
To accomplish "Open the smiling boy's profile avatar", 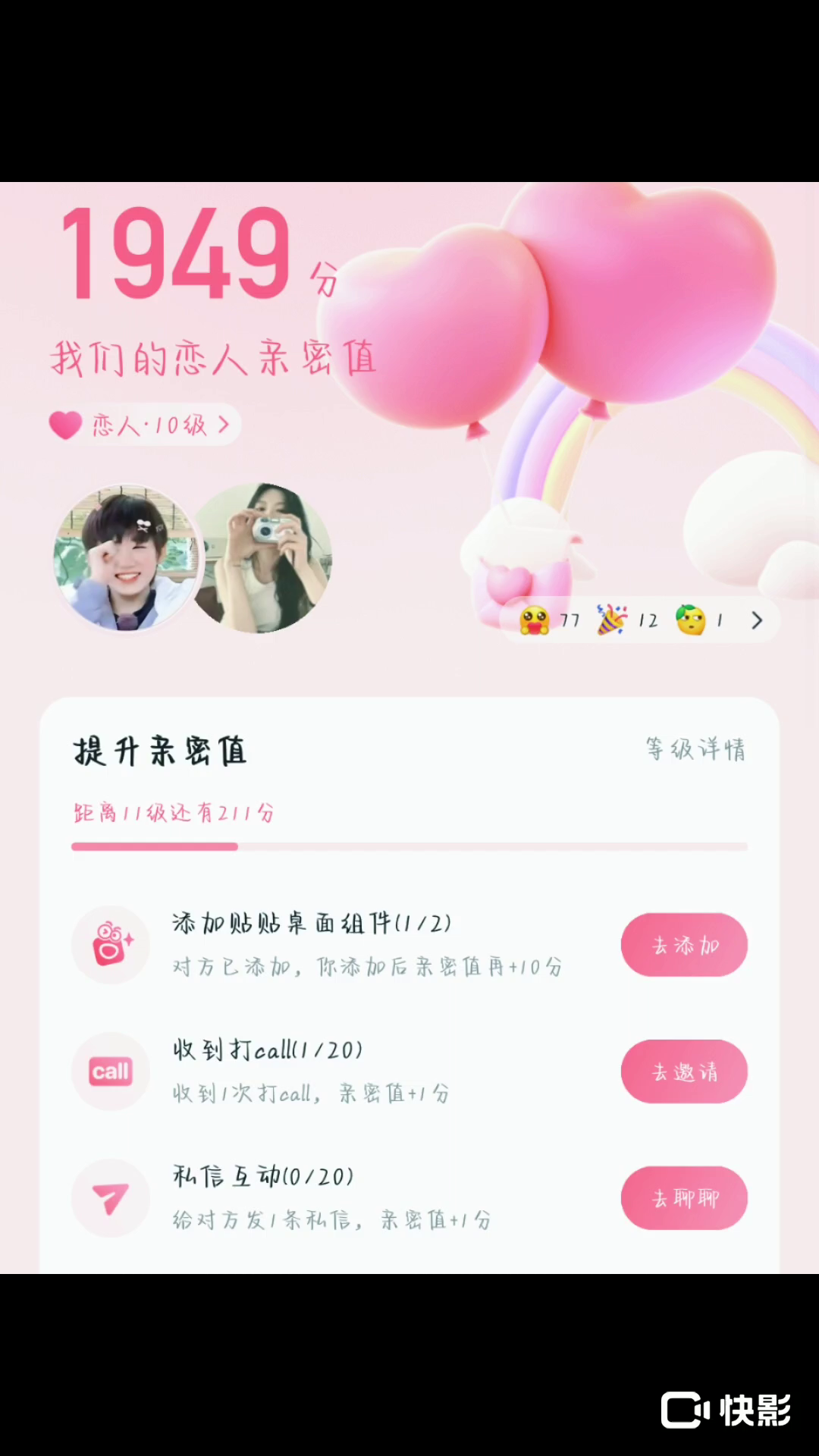I will [x=126, y=559].
